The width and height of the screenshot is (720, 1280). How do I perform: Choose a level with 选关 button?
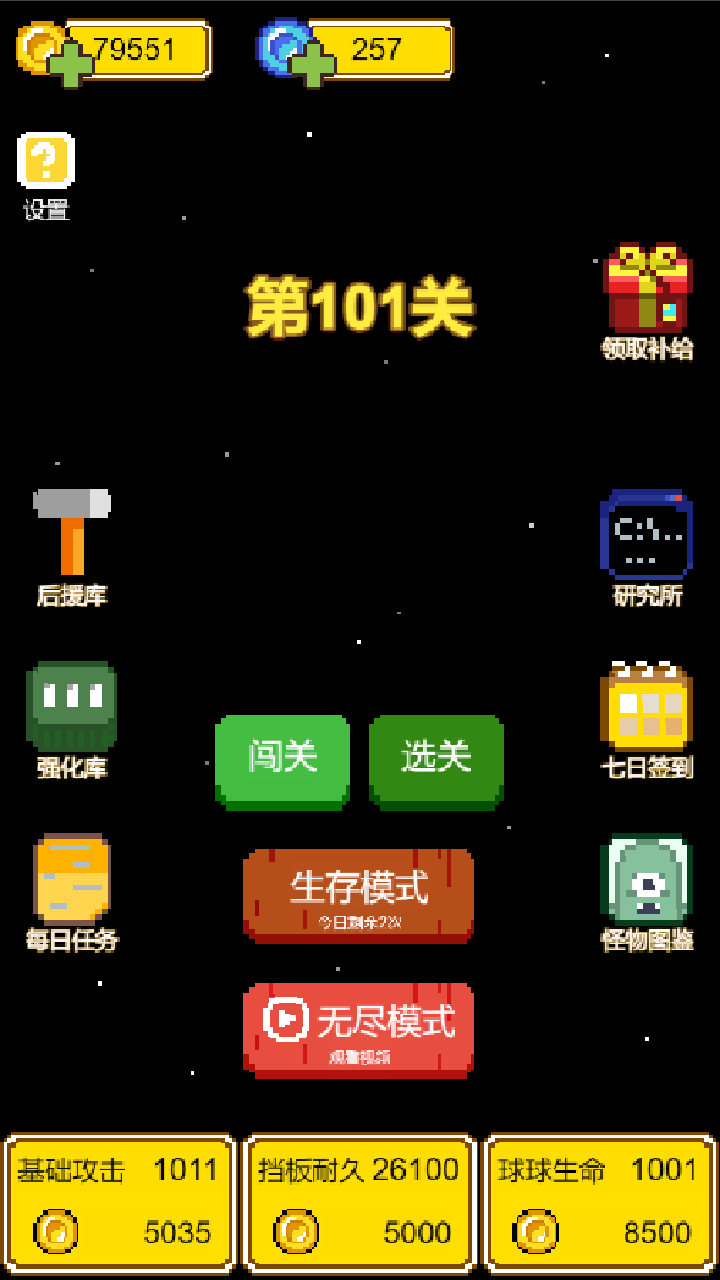436,757
